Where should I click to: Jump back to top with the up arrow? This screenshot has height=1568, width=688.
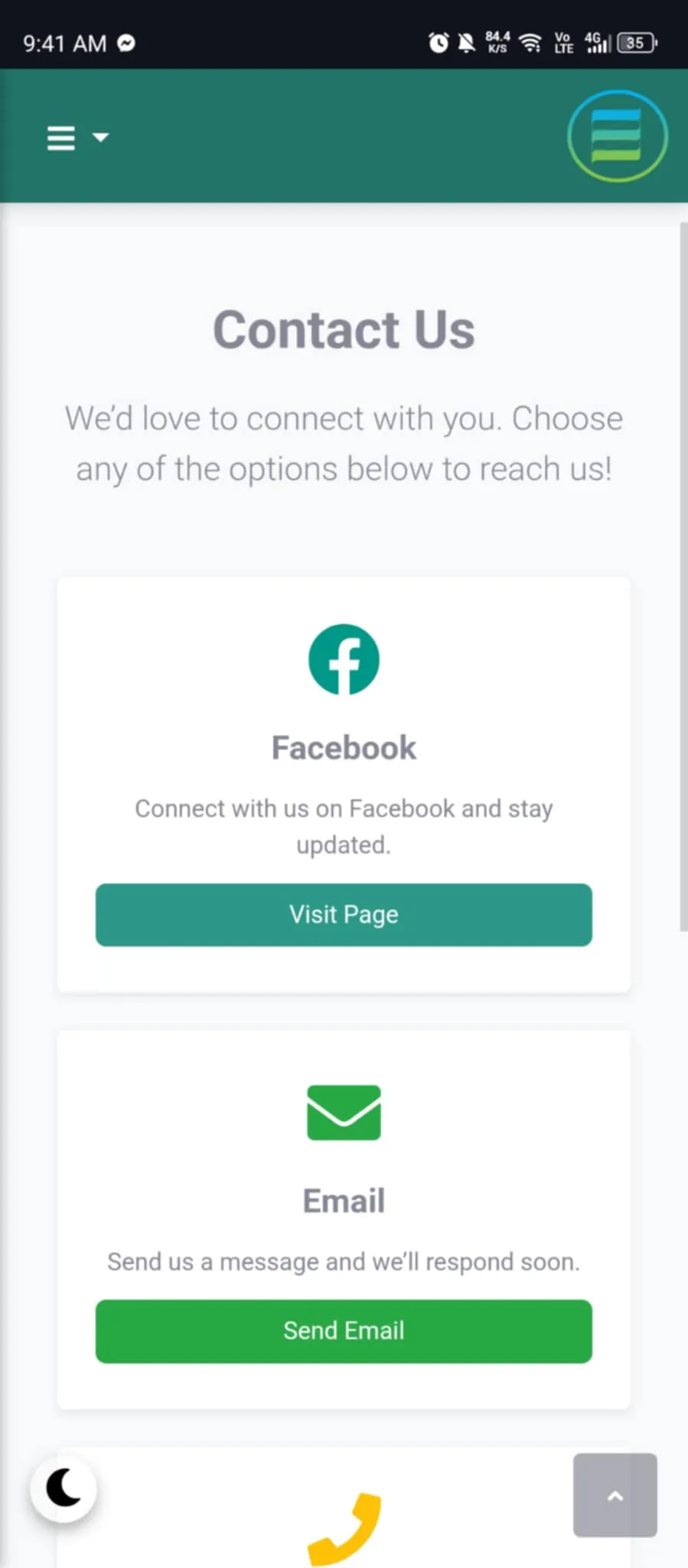615,1494
